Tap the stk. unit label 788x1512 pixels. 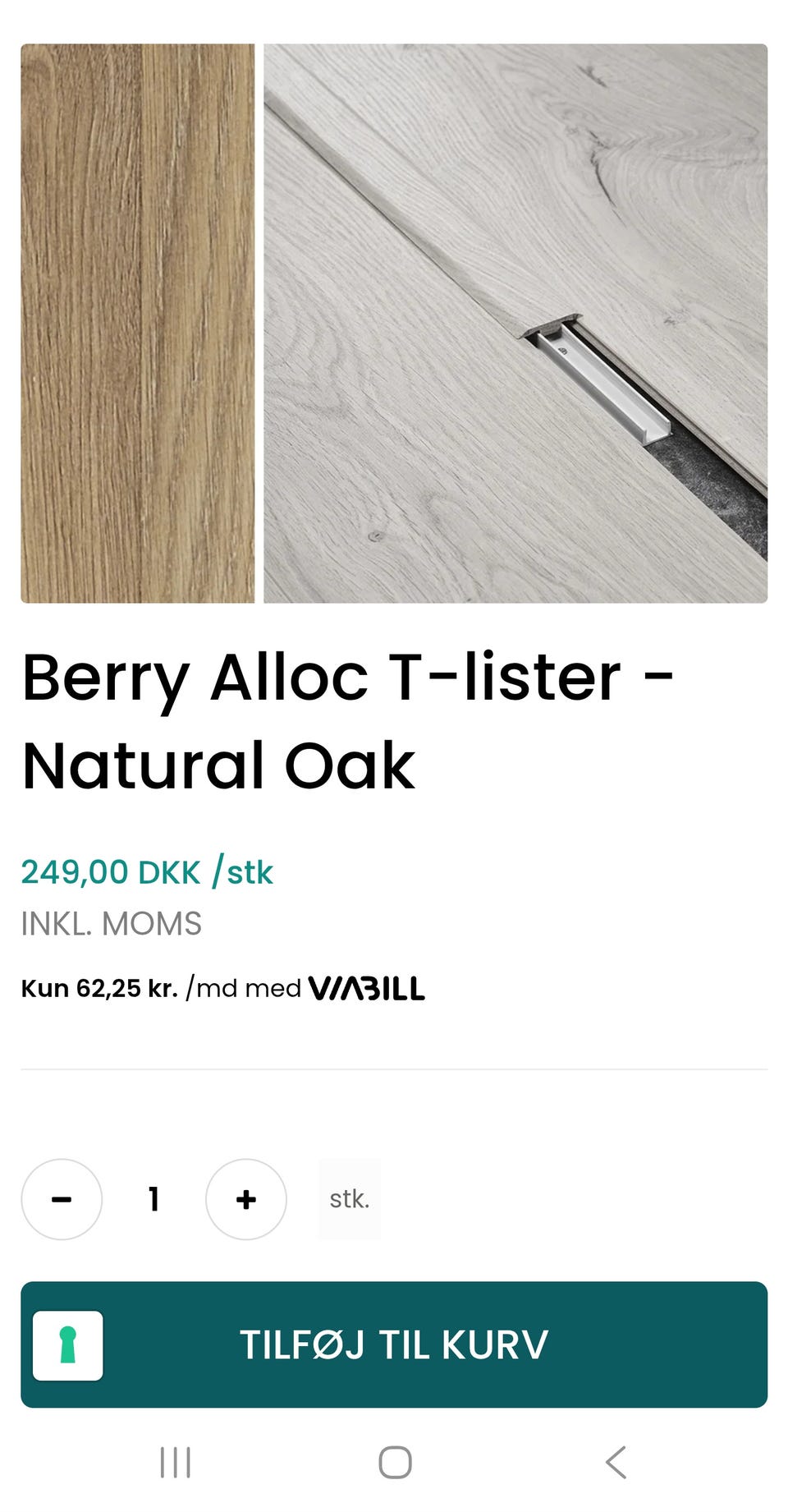tap(348, 1198)
